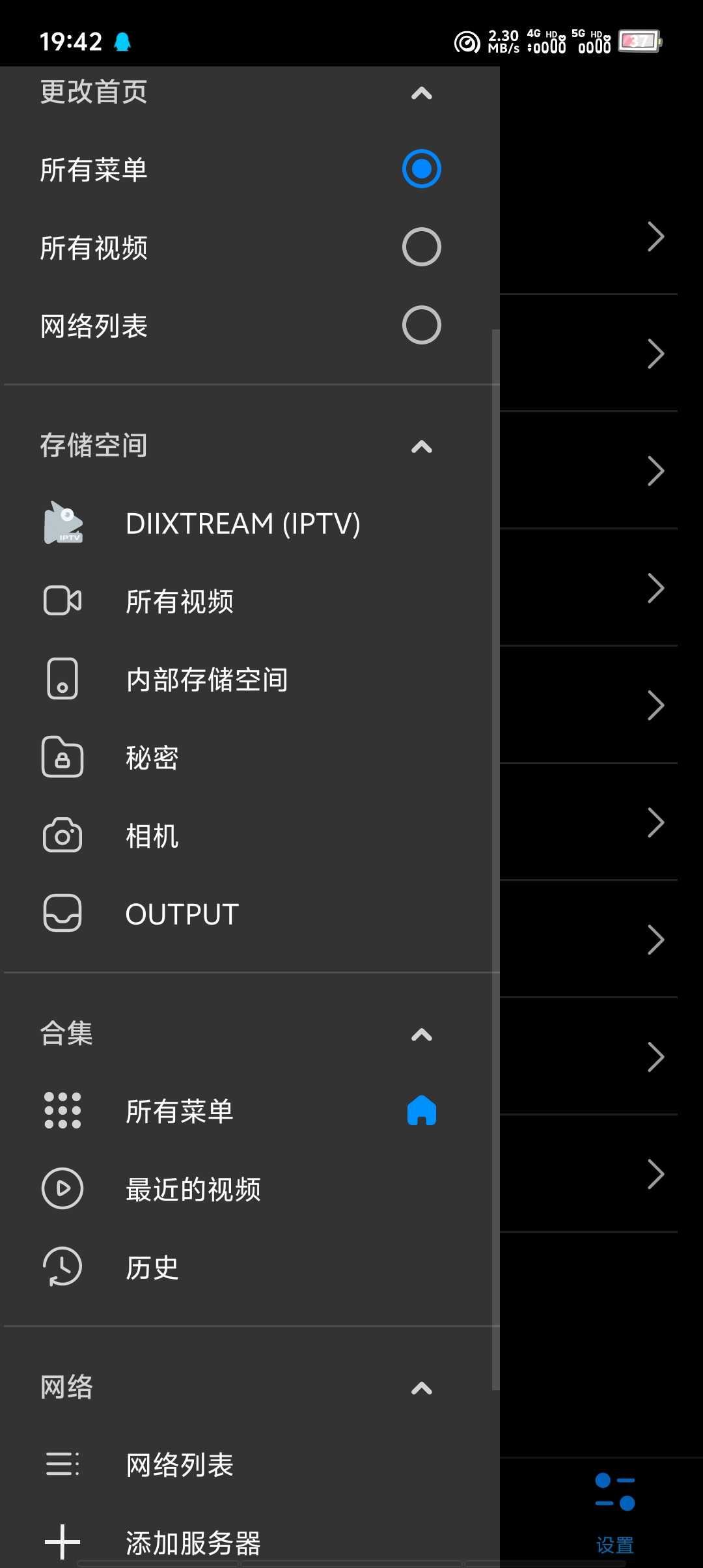Collapse the 更改首页 section
Screen dimensions: 703x1568
(x=421, y=94)
